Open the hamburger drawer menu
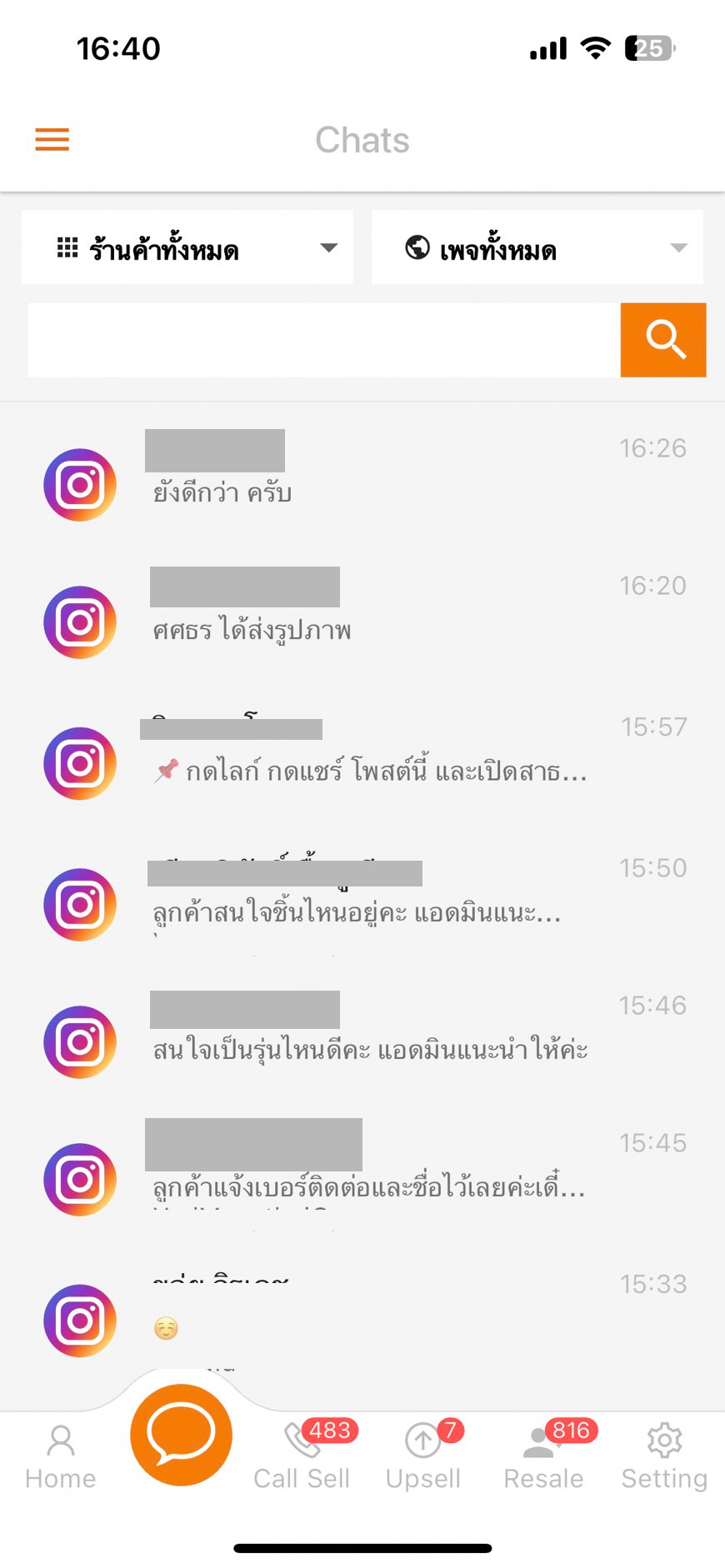Screen dimensions: 725x1568 [x=52, y=139]
